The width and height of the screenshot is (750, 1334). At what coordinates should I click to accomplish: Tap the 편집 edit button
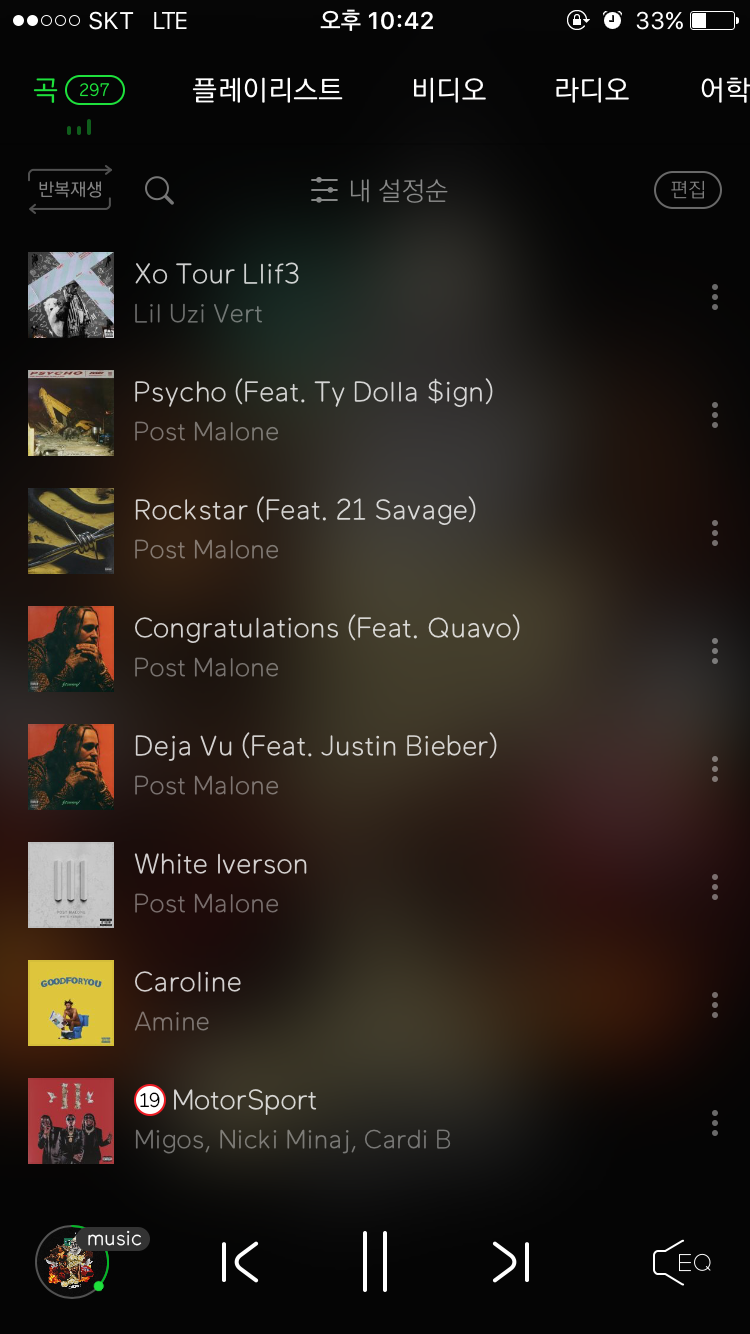tap(688, 190)
